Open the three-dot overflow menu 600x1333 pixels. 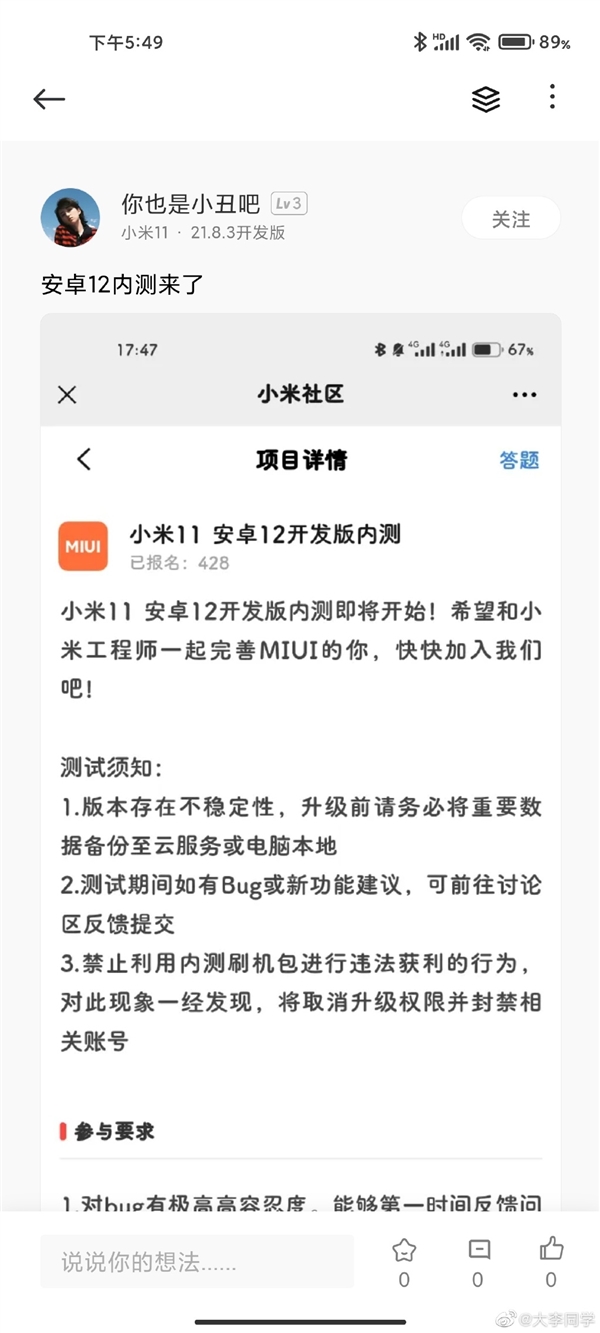pyautogui.click(x=552, y=97)
